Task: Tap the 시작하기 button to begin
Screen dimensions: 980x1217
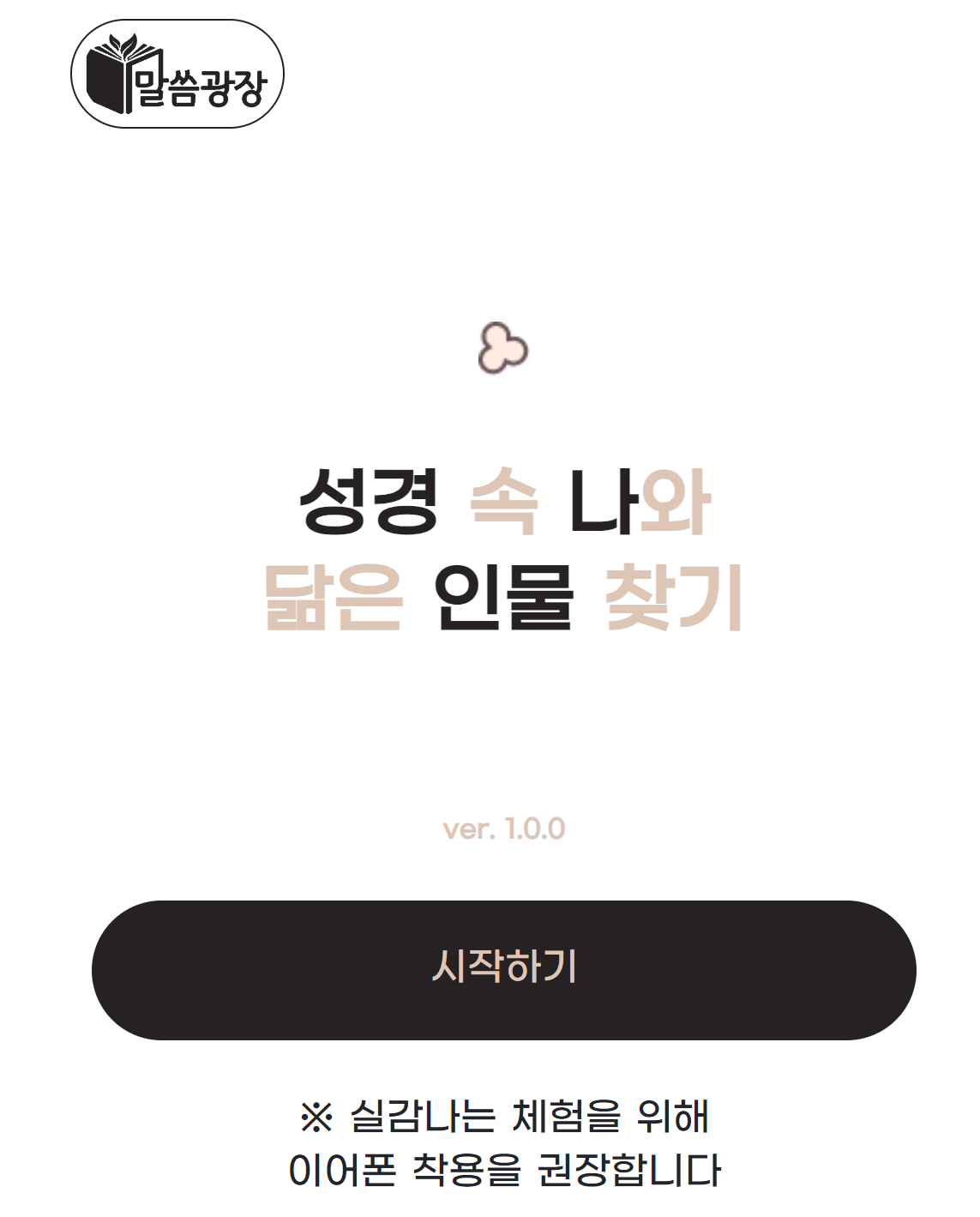Action: point(503,969)
